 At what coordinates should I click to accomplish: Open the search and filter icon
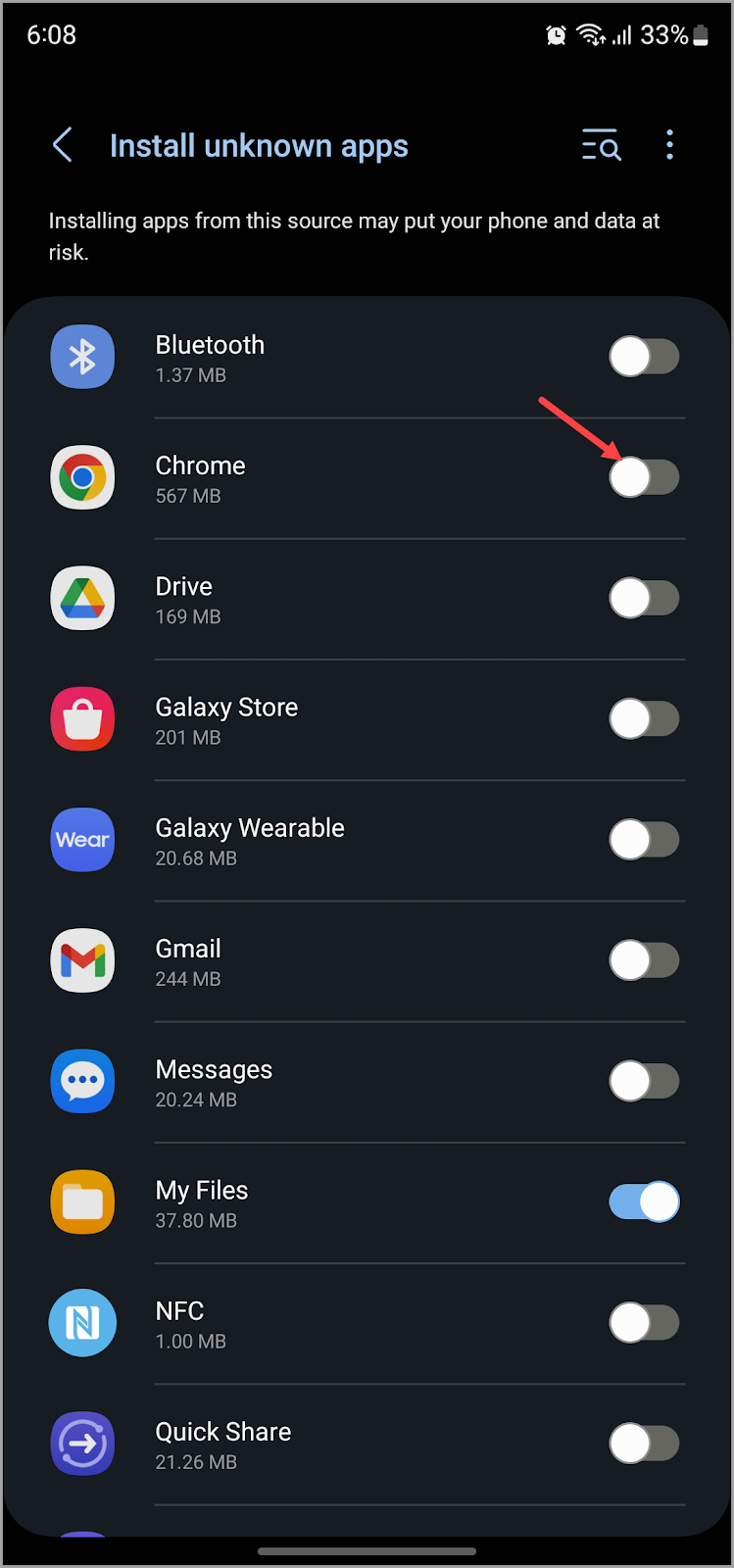point(601,146)
